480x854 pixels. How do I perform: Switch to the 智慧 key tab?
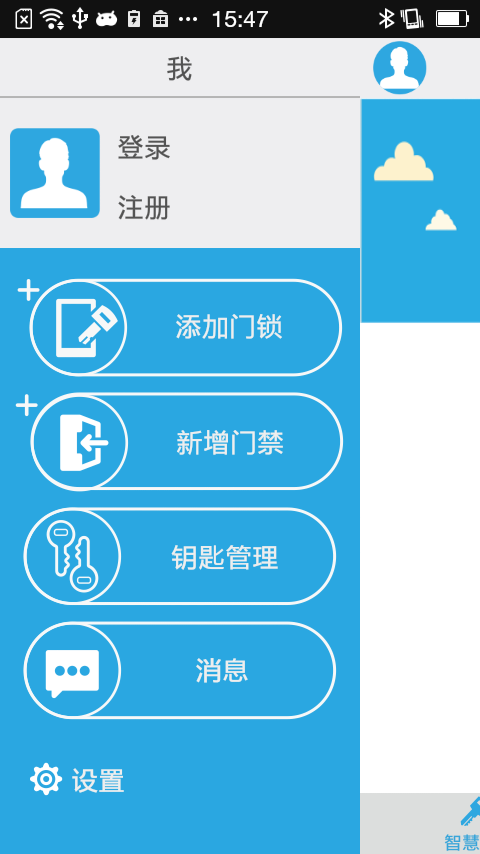click(465, 825)
